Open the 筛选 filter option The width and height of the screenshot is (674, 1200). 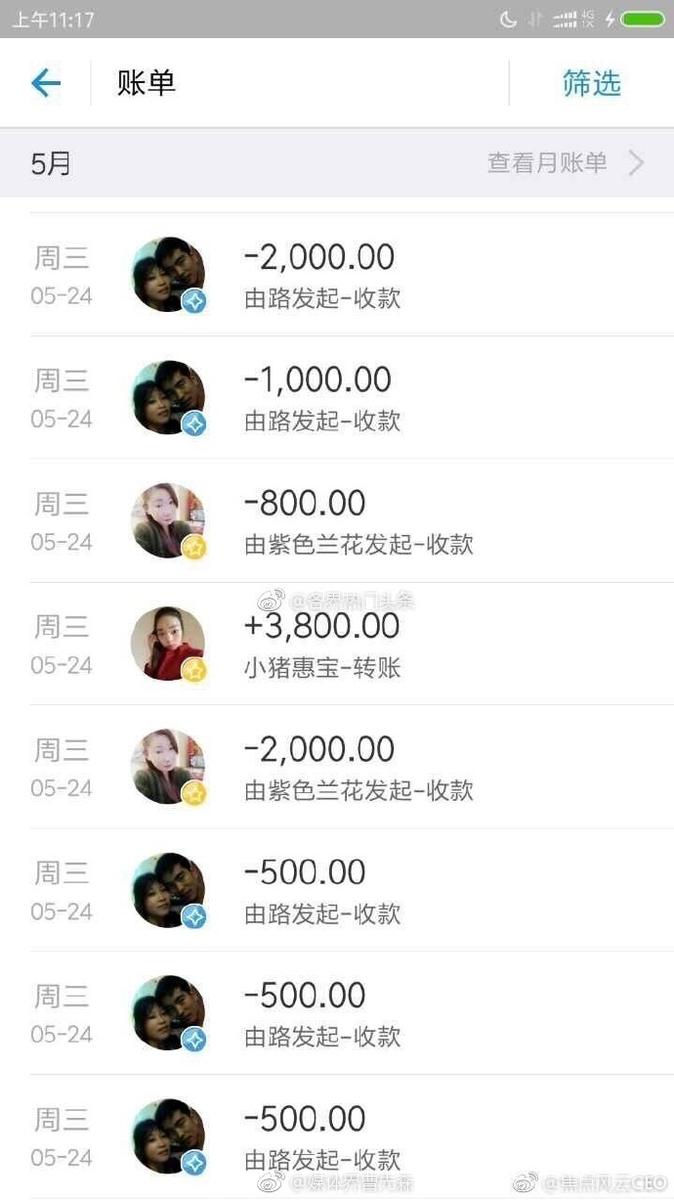(591, 83)
